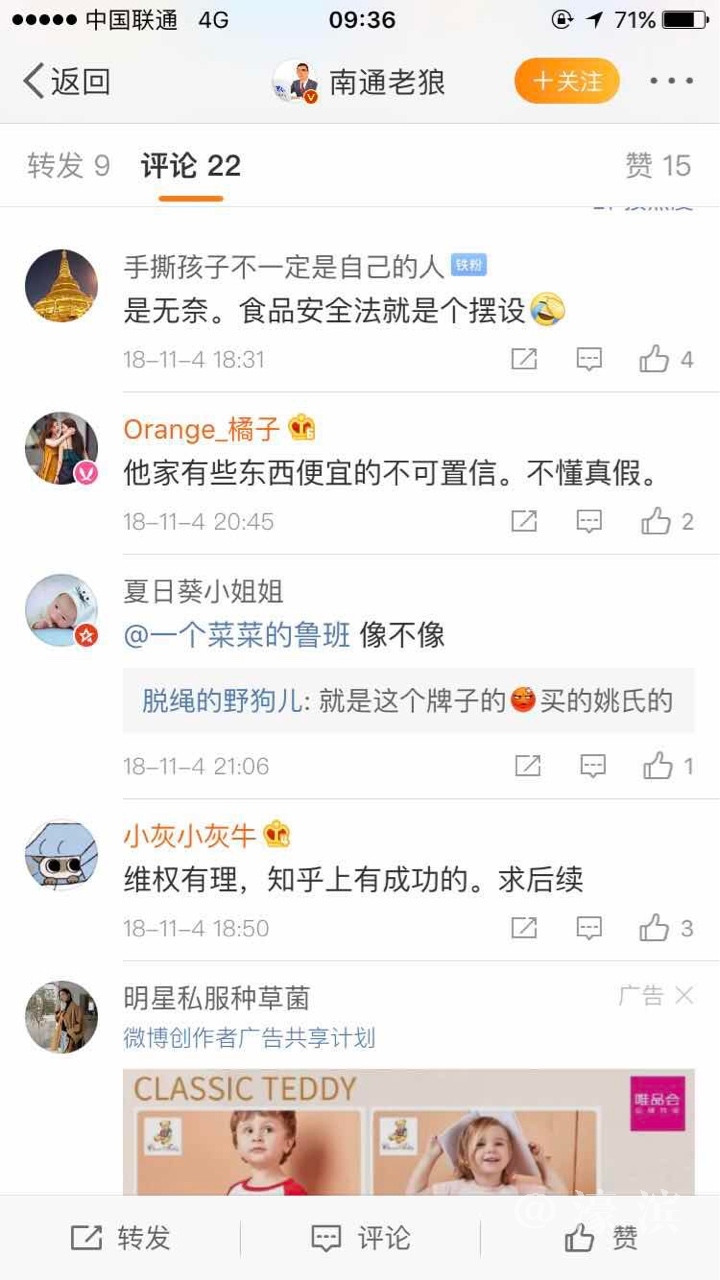Like the post with the bottom 赞 button
720x1280 pixels.
tap(600, 1238)
